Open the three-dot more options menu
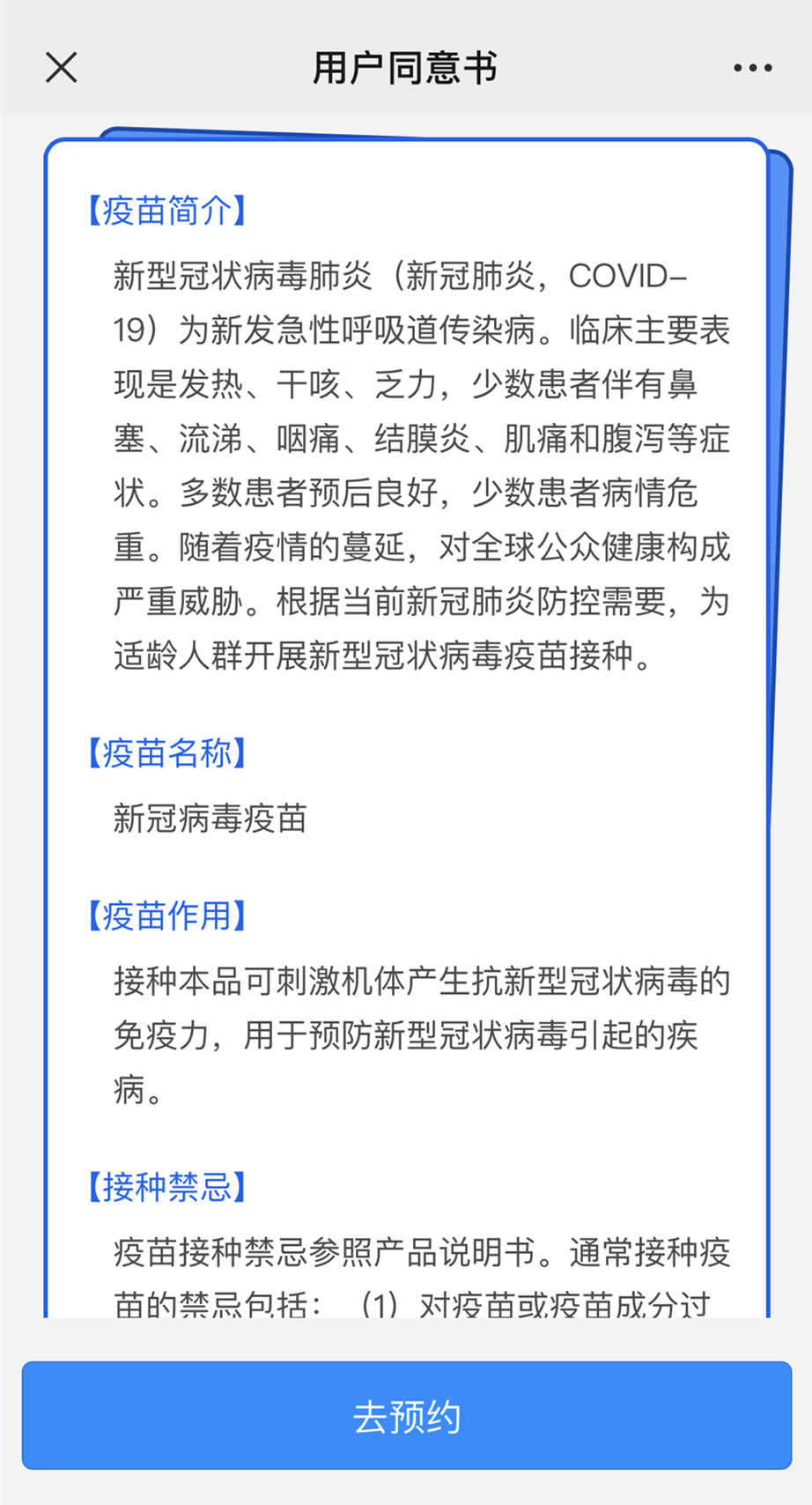Screen dimensions: 812x1505 (x=752, y=68)
